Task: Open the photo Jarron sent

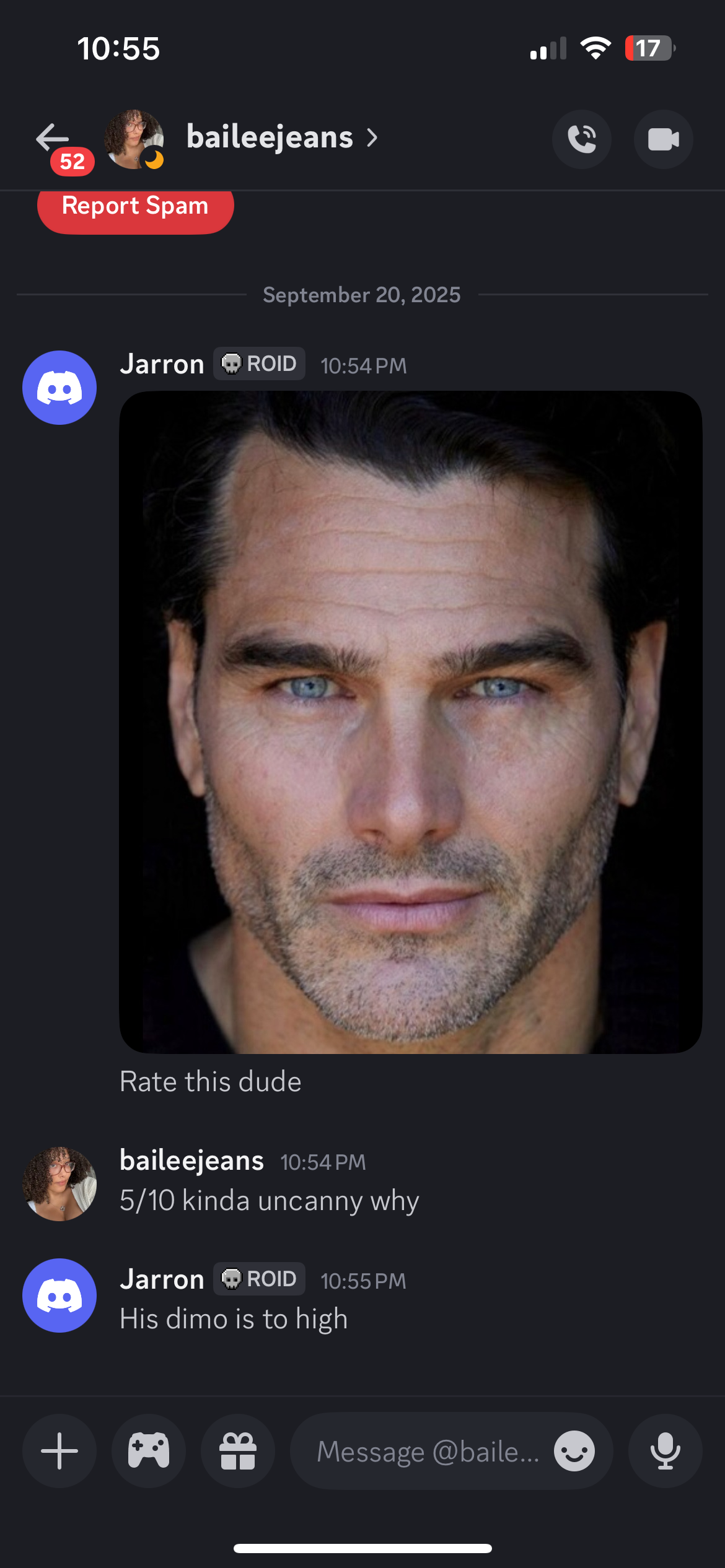Action: tap(410, 721)
